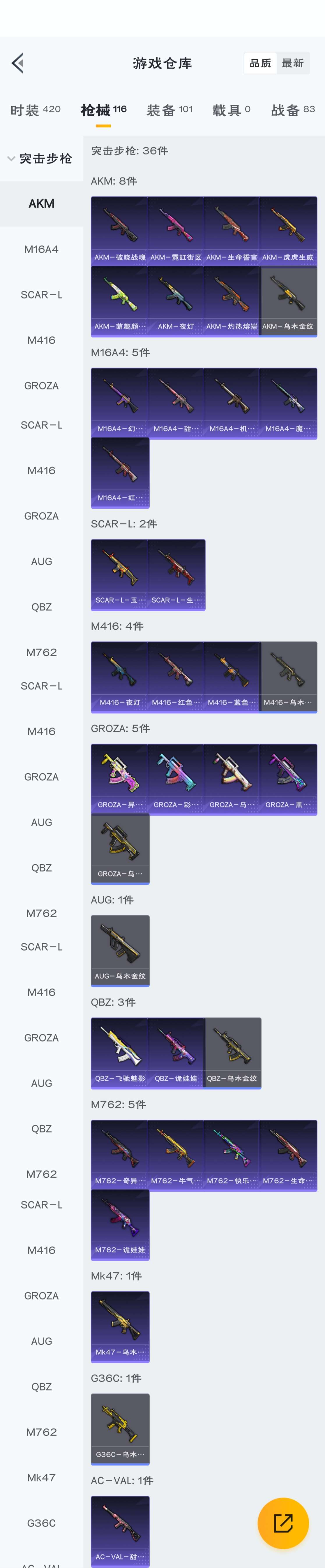
Task: Switch to the 战备 tab
Action: pos(293,110)
